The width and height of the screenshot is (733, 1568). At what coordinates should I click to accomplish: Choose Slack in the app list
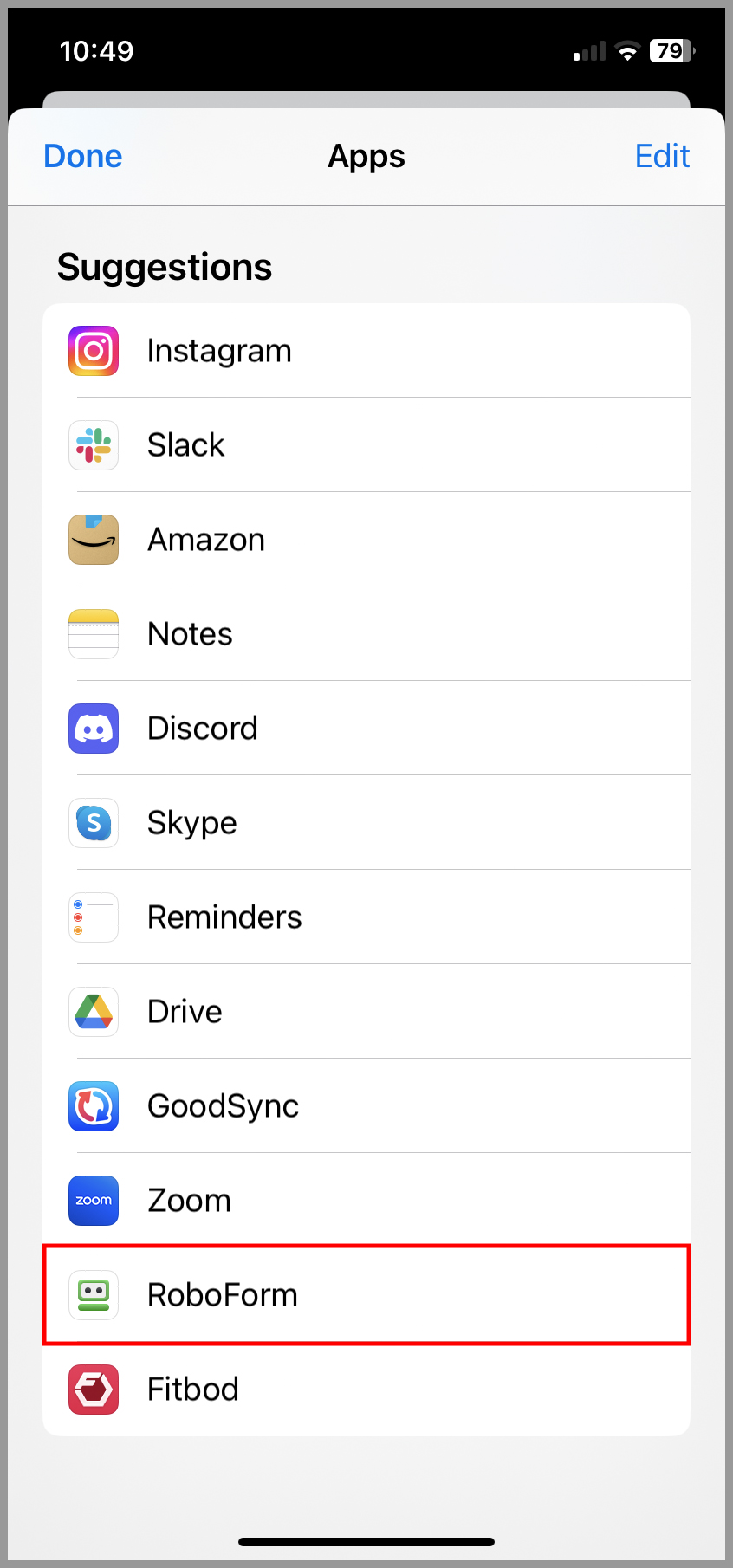pyautogui.click(x=366, y=445)
